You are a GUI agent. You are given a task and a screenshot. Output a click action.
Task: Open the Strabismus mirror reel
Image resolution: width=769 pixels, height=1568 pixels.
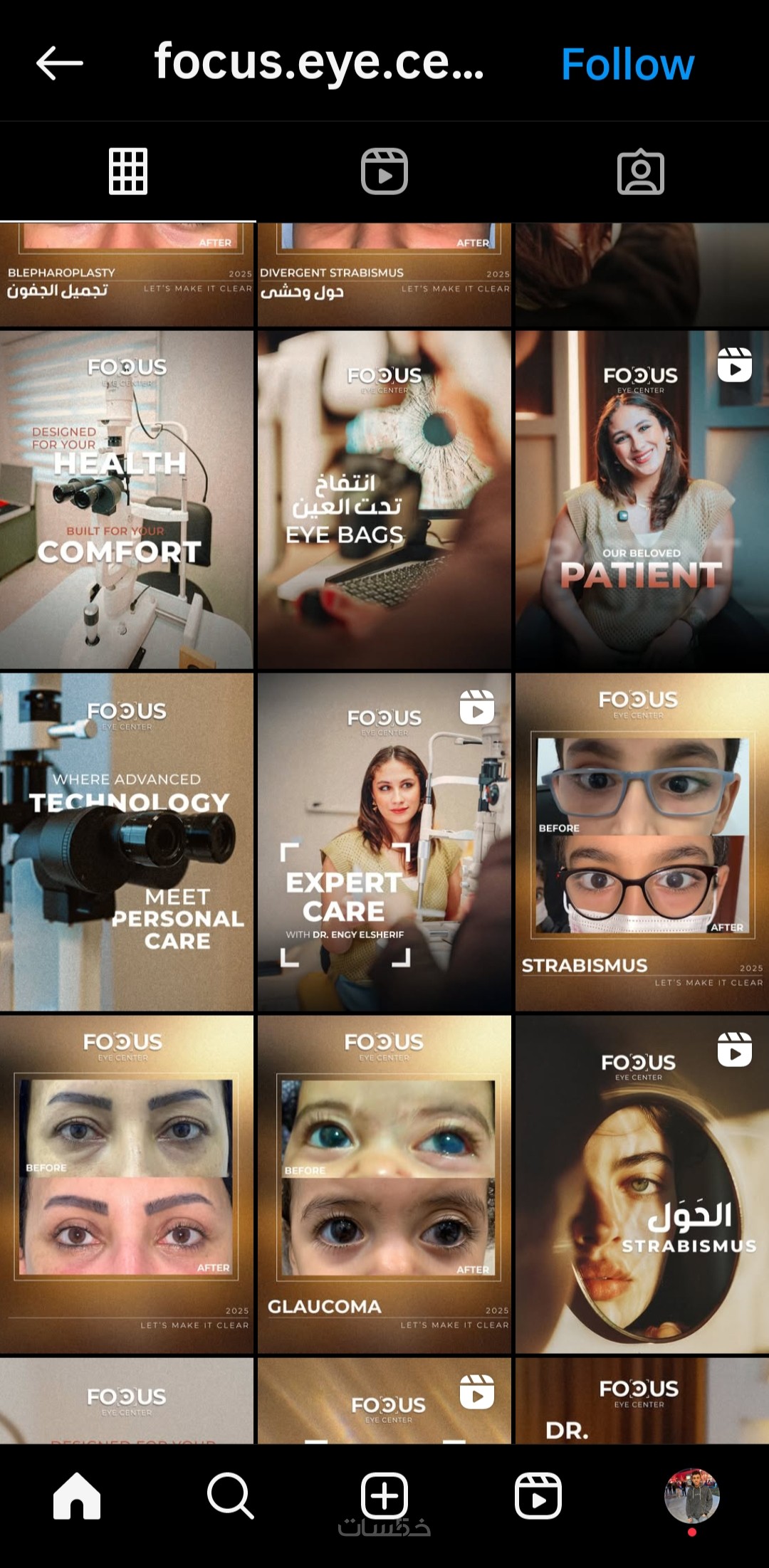tap(641, 1184)
